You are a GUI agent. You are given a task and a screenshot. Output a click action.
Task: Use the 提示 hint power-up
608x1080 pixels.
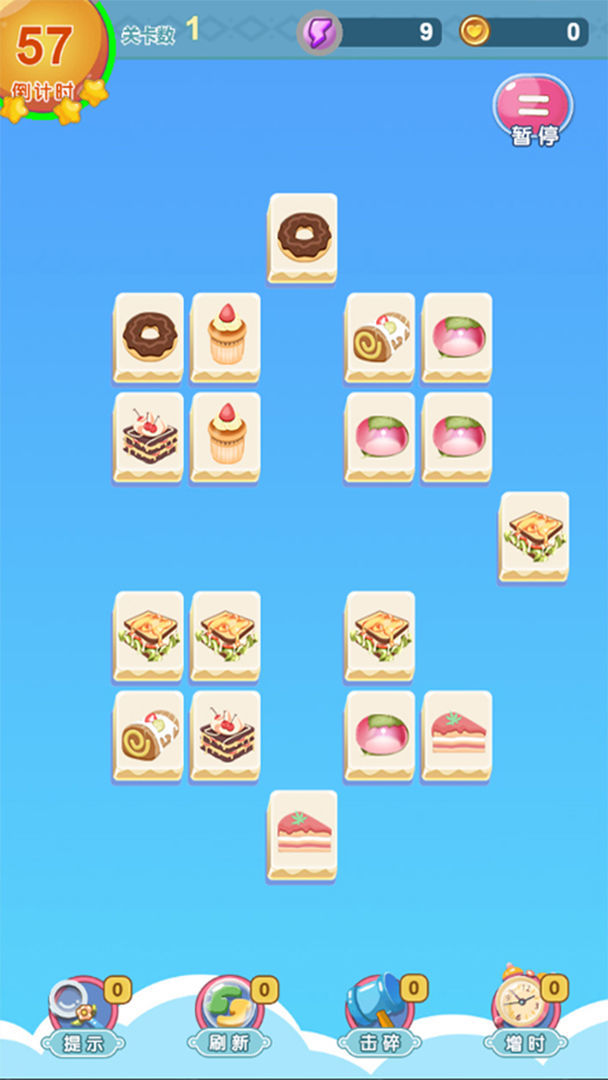point(80,1012)
